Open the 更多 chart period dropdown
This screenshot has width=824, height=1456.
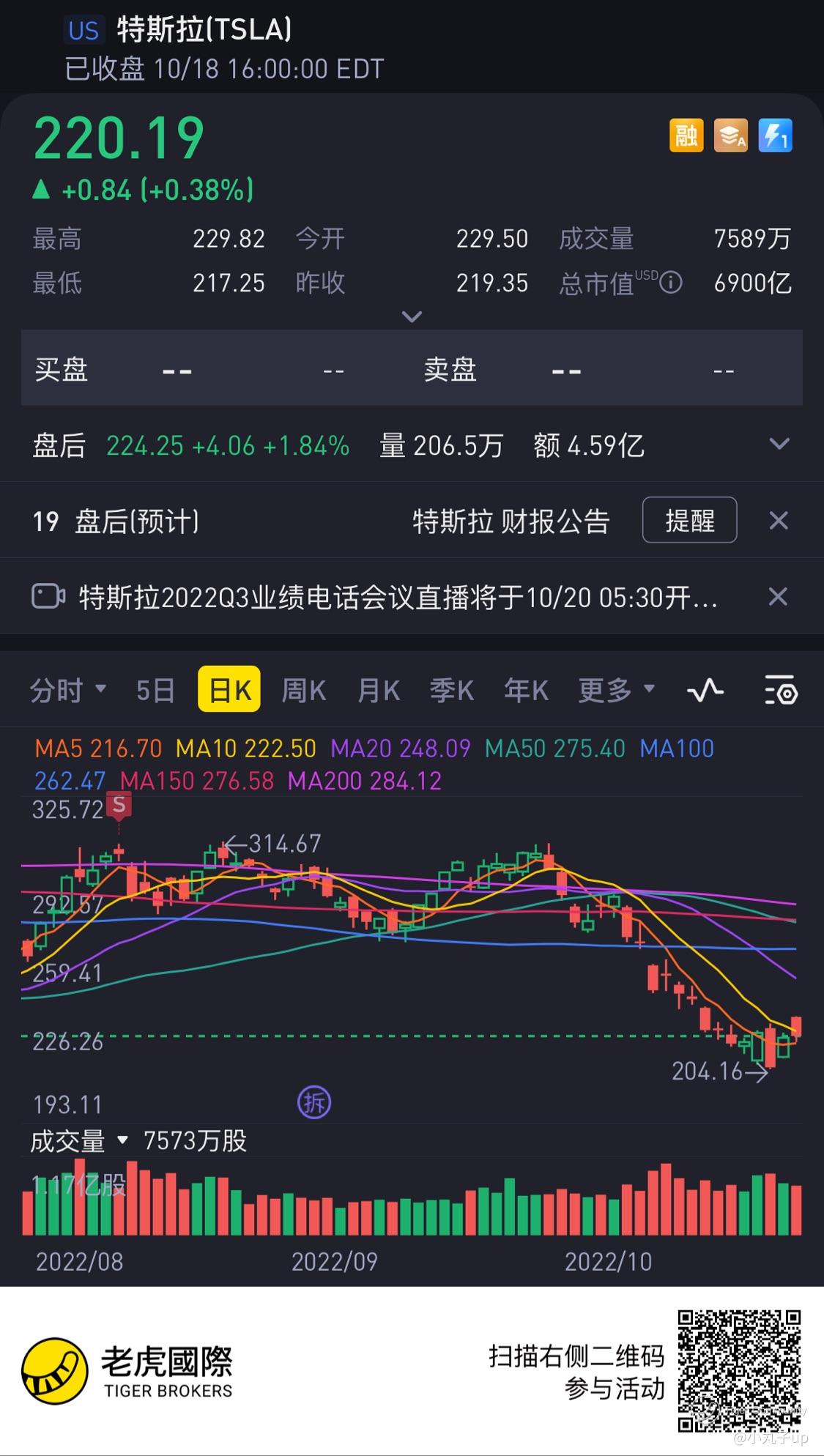coord(615,690)
